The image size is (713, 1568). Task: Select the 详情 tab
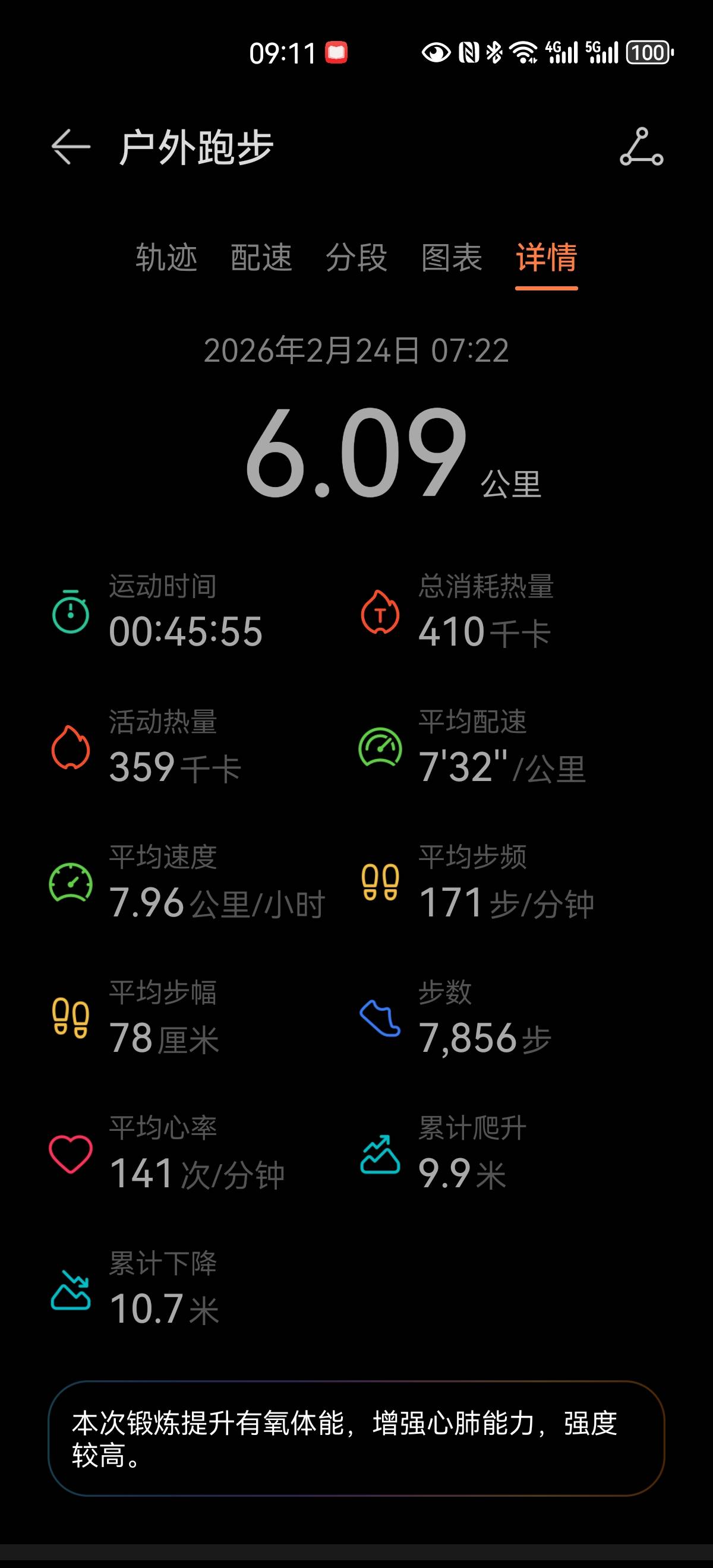[546, 258]
